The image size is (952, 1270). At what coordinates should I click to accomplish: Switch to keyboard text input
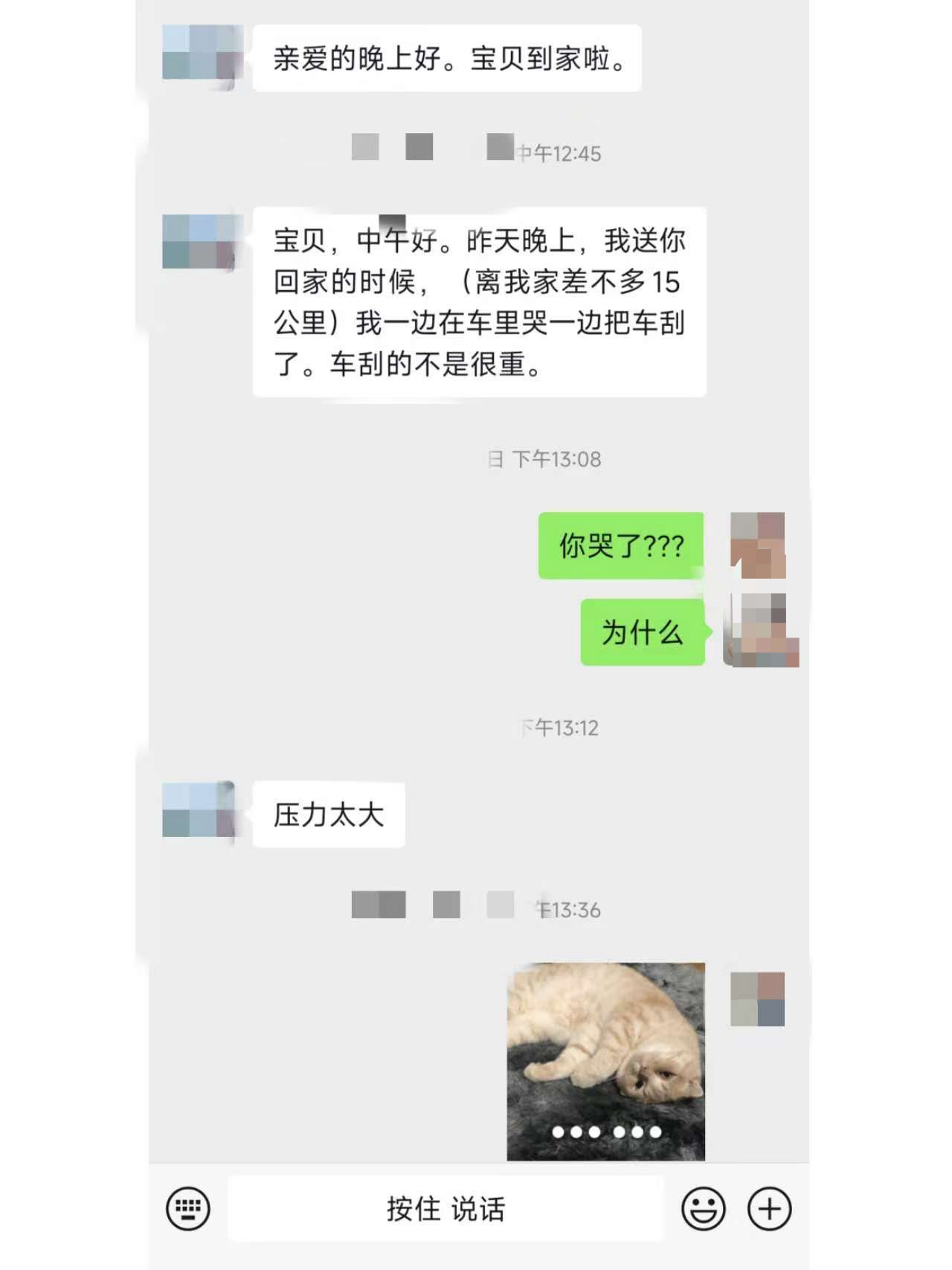pyautogui.click(x=187, y=1208)
